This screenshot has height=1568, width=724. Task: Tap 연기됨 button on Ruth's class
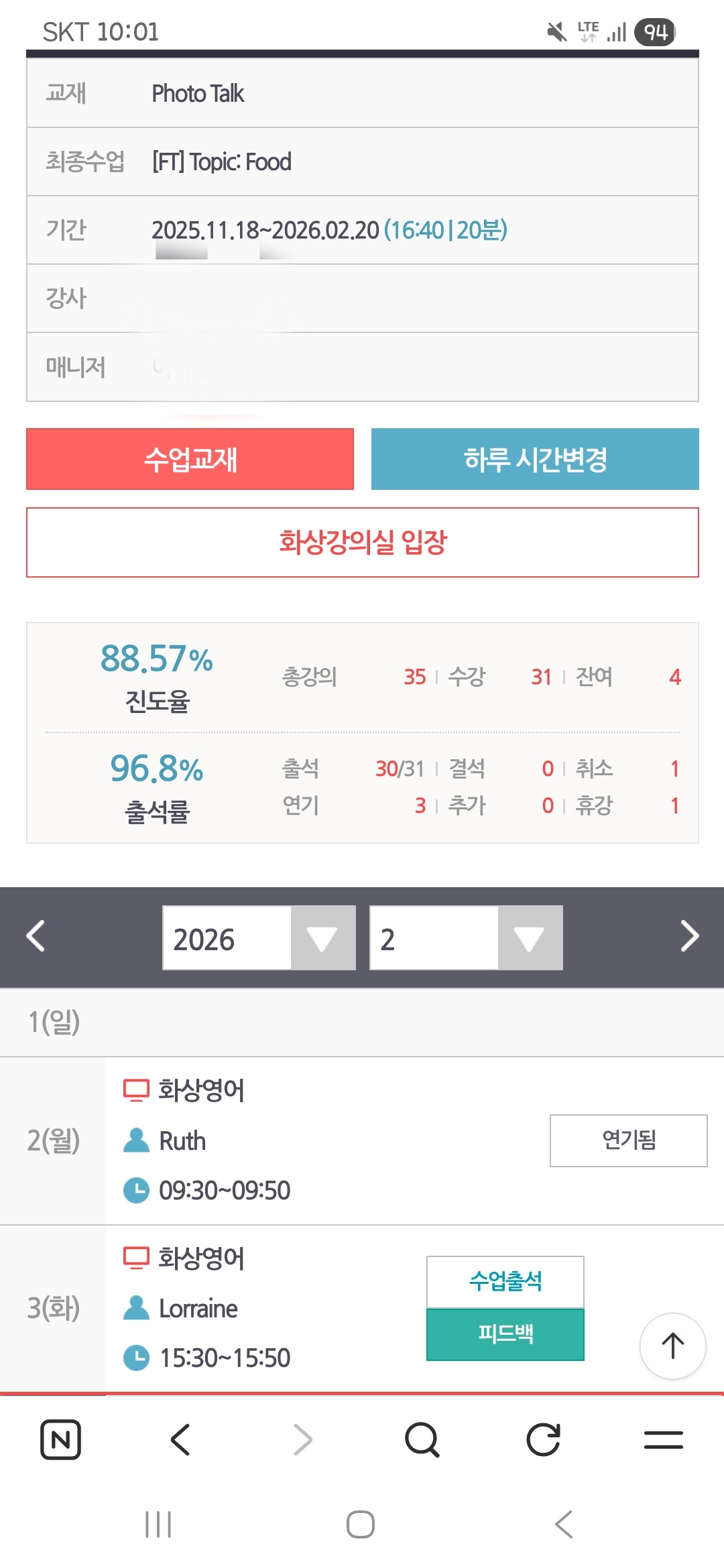(628, 1140)
